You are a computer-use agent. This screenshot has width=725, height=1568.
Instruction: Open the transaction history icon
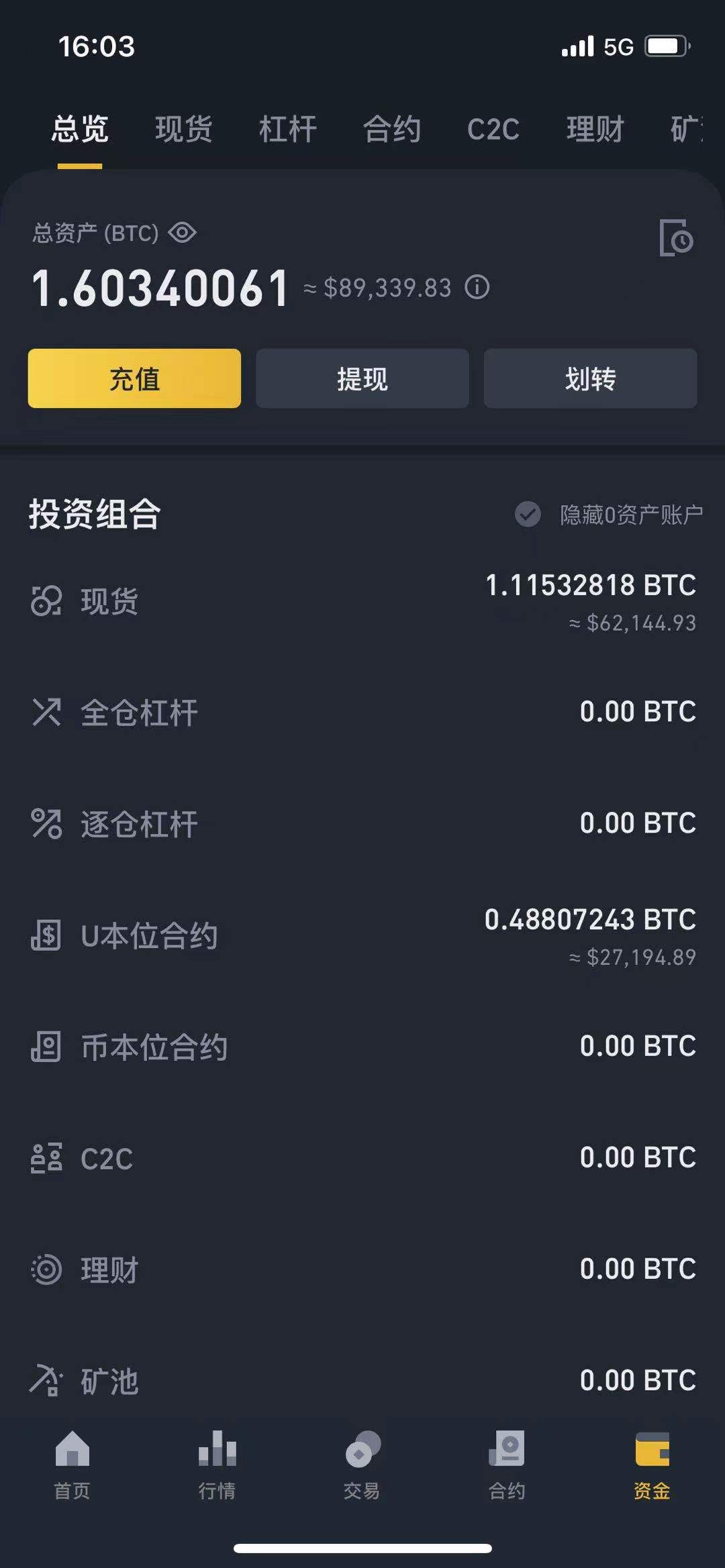pos(675,238)
